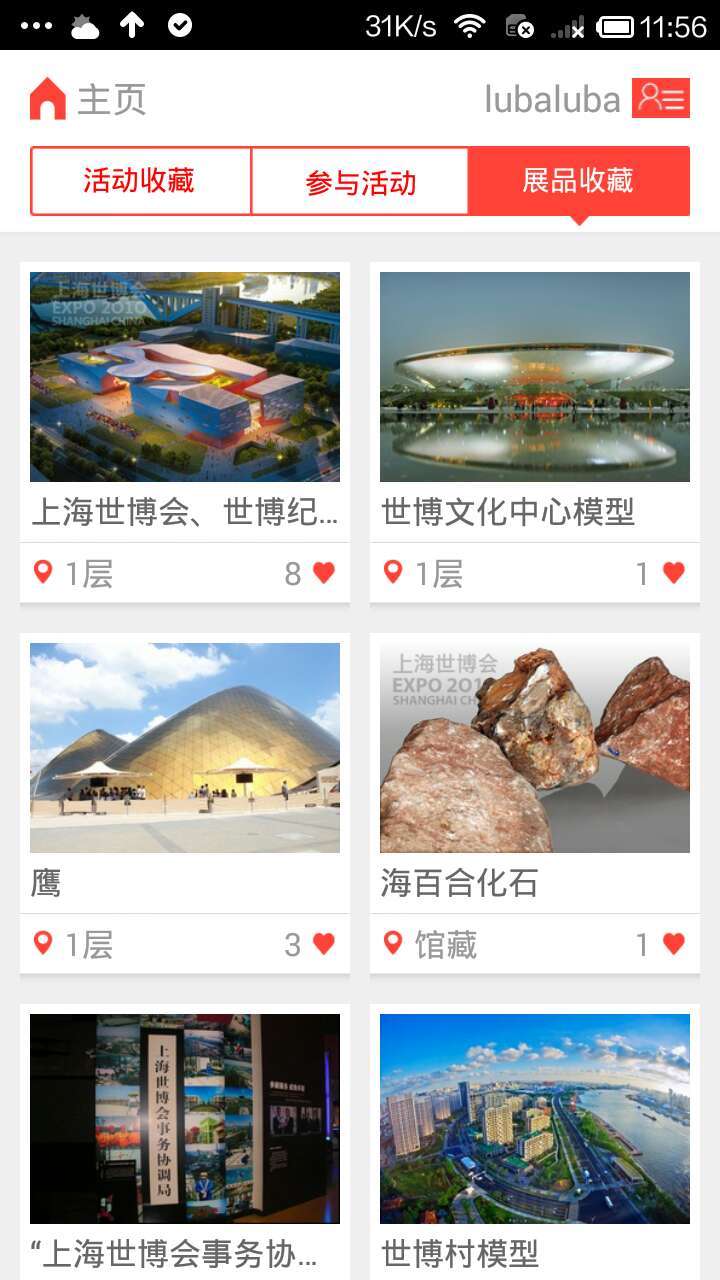720x1280 pixels.
Task: Tap the heart on 上海世博会、世博纪… card
Action: [324, 573]
